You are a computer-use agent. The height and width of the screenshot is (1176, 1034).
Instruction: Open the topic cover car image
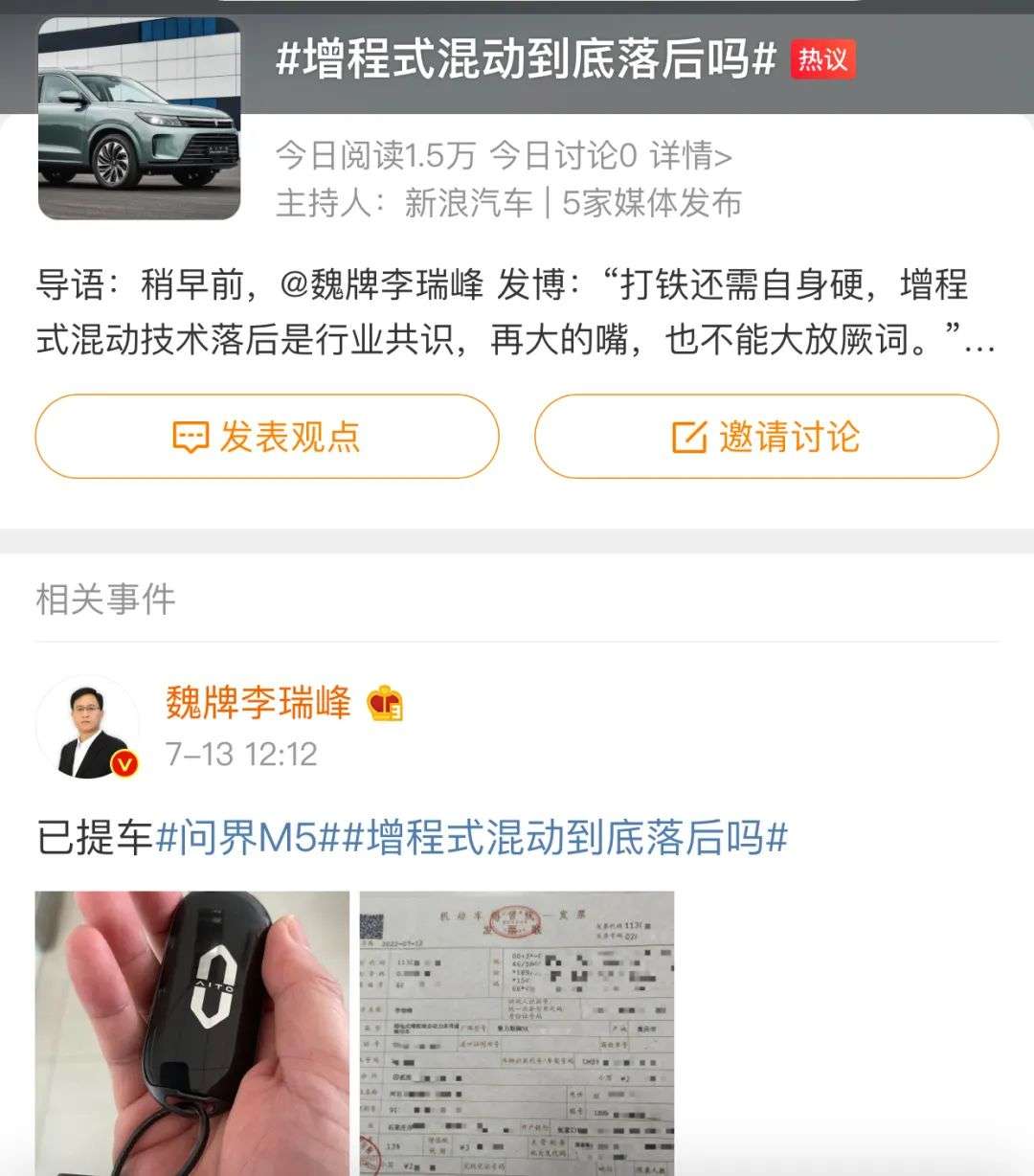(140, 119)
